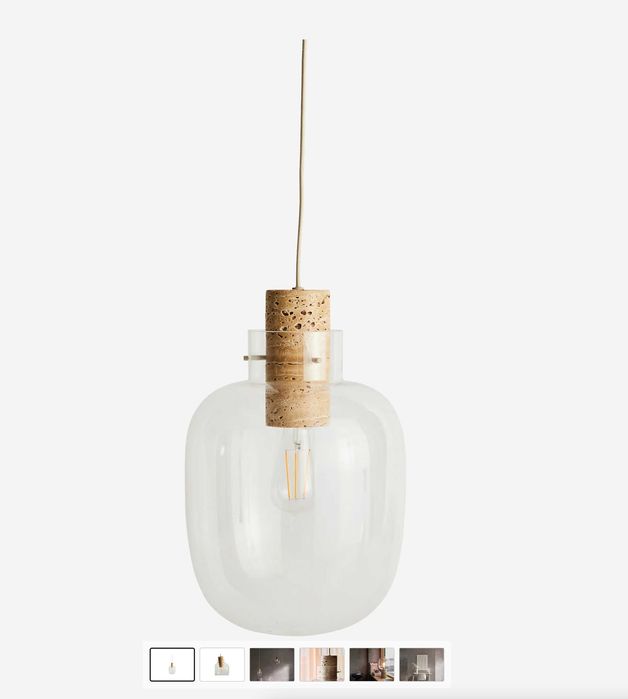Image resolution: width=628 pixels, height=699 pixels.
Task: View the fourth thumbnail with the pink curtain
Action: (322, 665)
